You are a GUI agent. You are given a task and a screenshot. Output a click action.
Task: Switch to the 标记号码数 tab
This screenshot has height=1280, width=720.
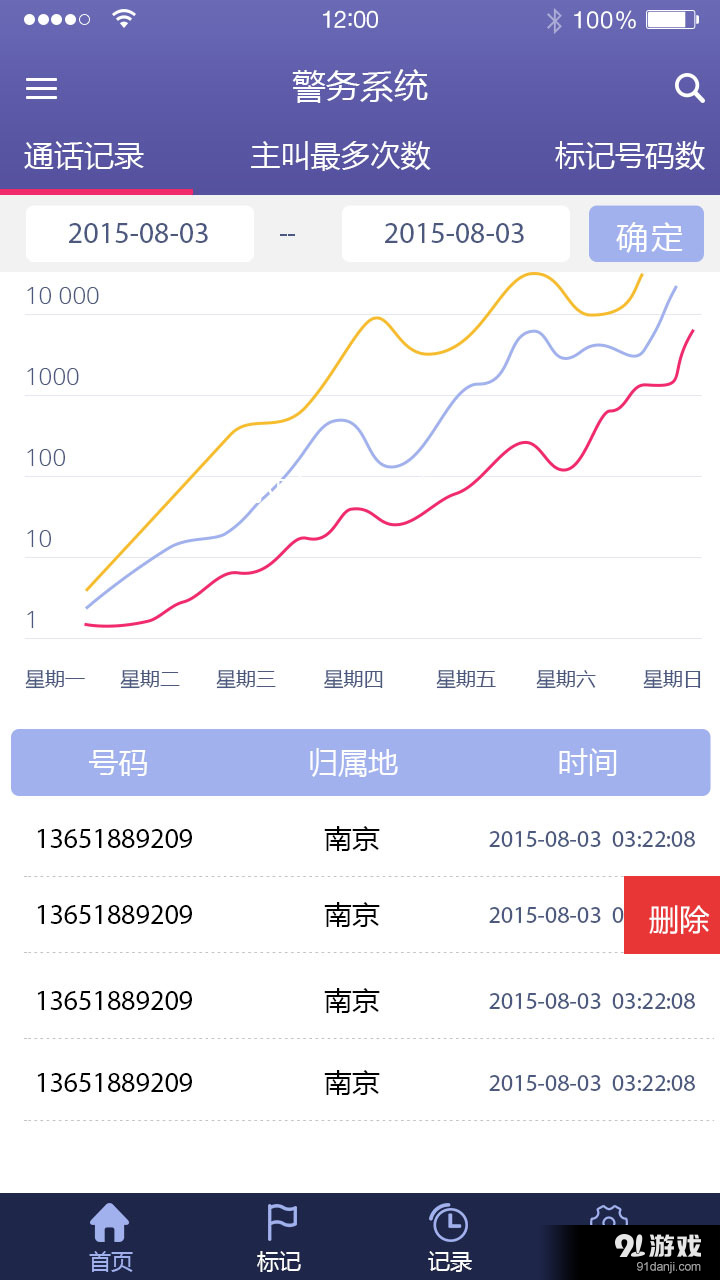pyautogui.click(x=630, y=157)
